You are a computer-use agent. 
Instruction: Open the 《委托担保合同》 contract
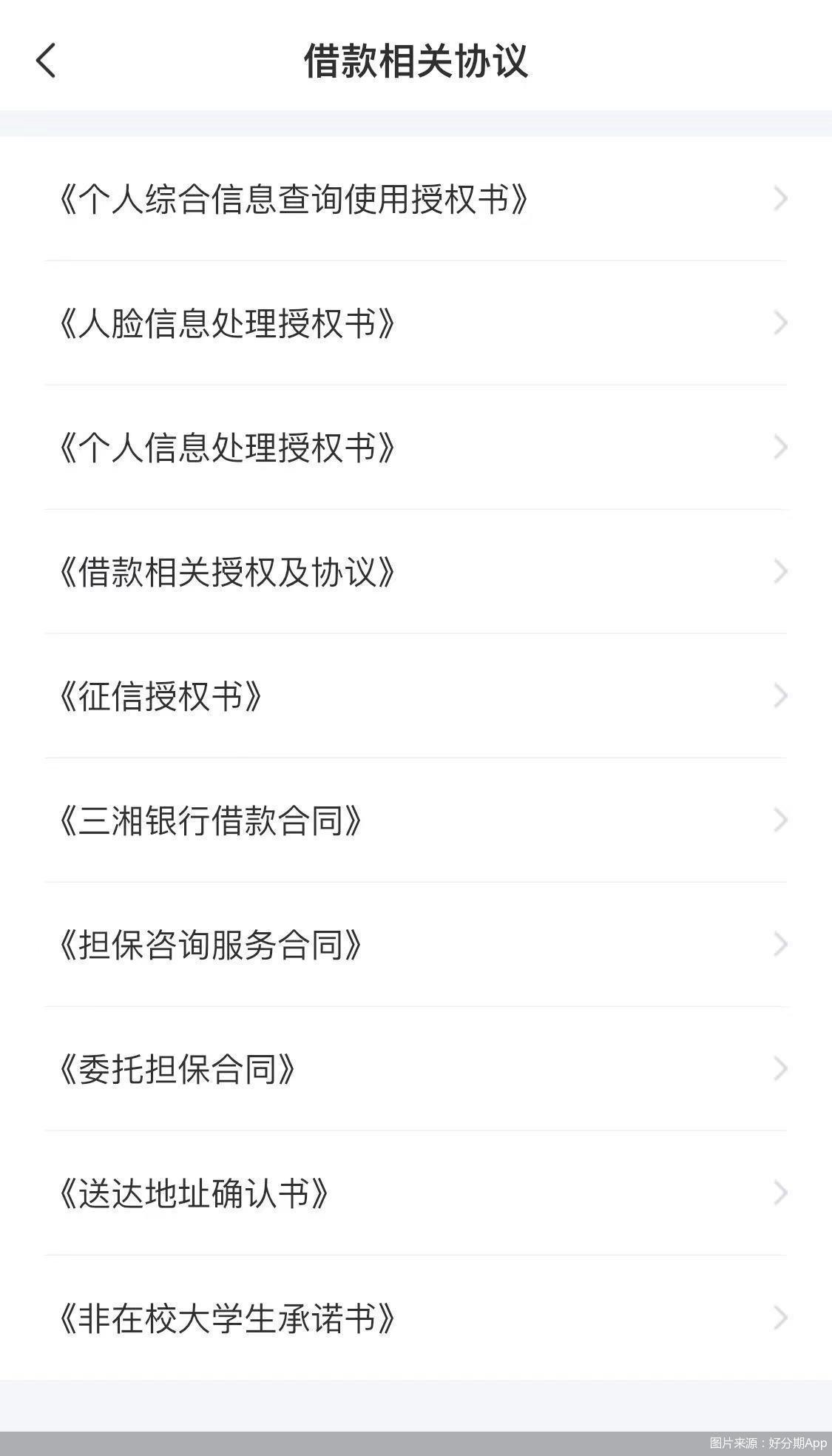coord(181,1068)
